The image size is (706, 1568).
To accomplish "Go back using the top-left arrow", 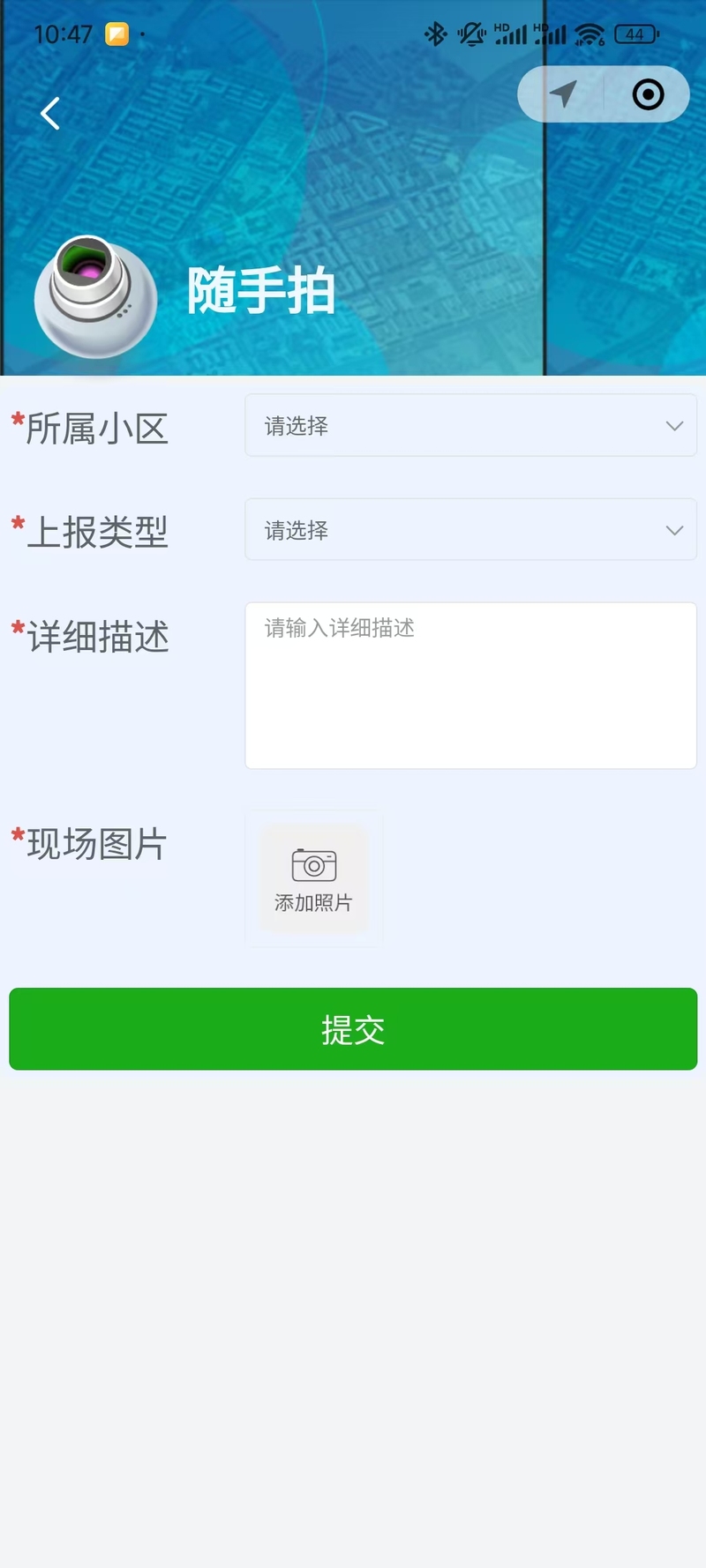I will click(x=50, y=113).
